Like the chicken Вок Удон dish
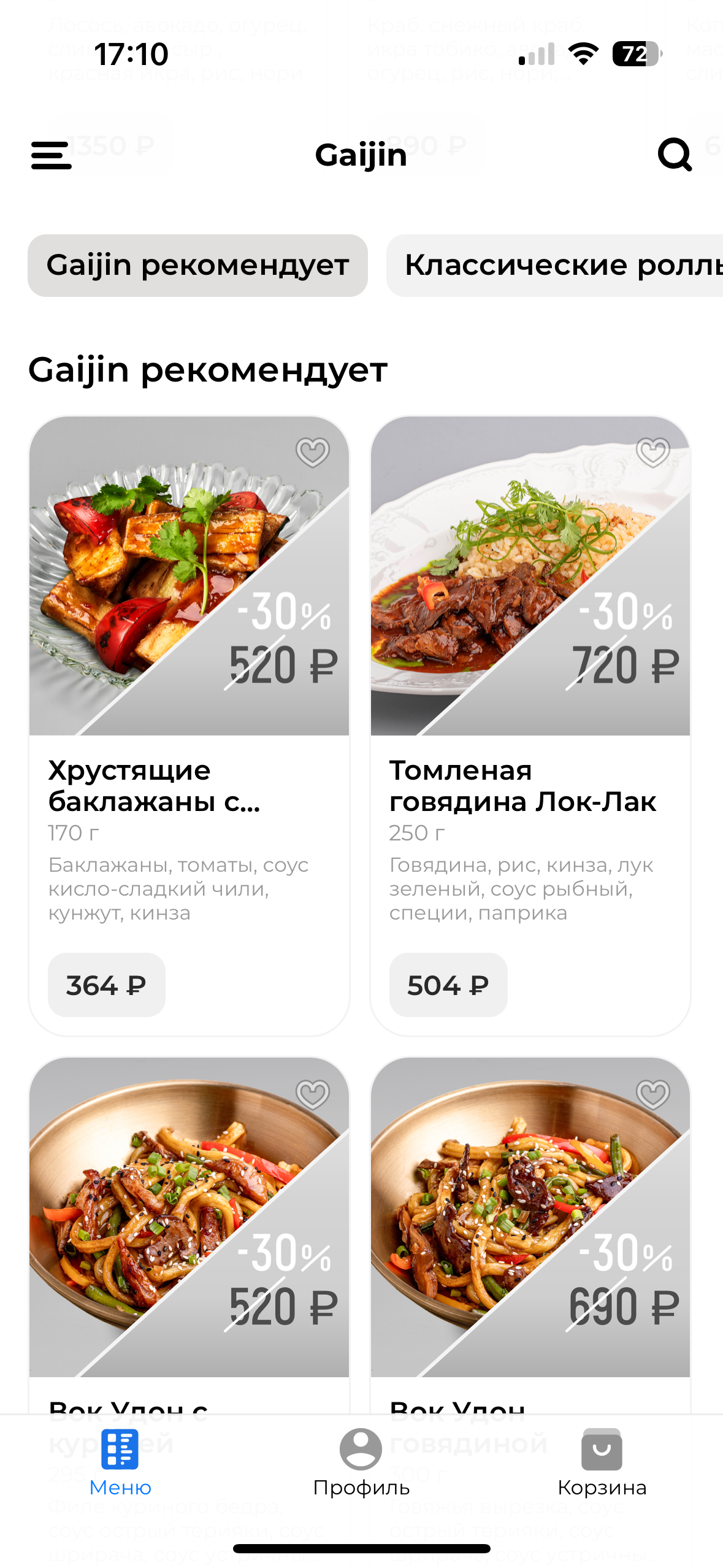This screenshot has width=723, height=1568. [x=313, y=1094]
